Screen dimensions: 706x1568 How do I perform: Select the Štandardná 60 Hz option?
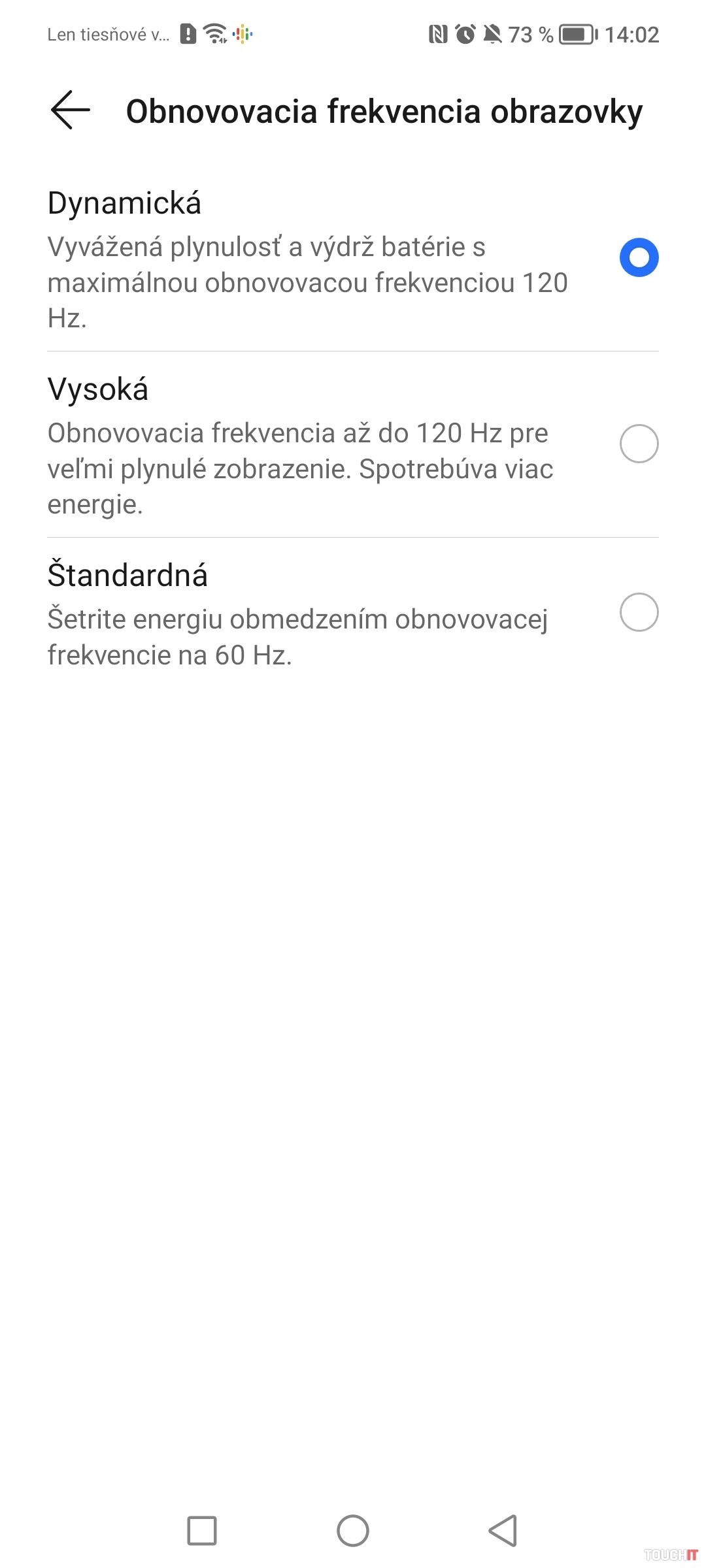[x=638, y=612]
